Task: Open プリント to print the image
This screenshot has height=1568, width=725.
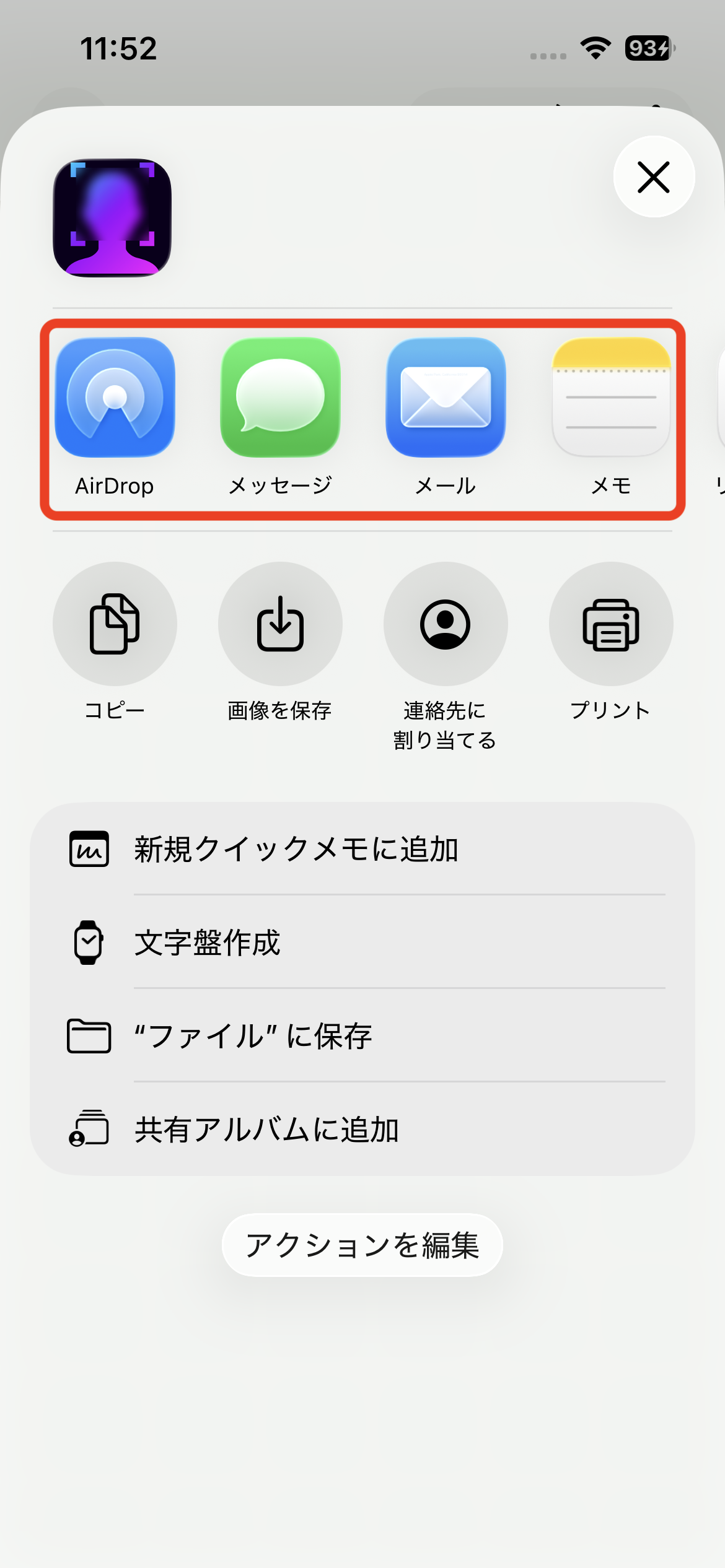Action: (611, 624)
